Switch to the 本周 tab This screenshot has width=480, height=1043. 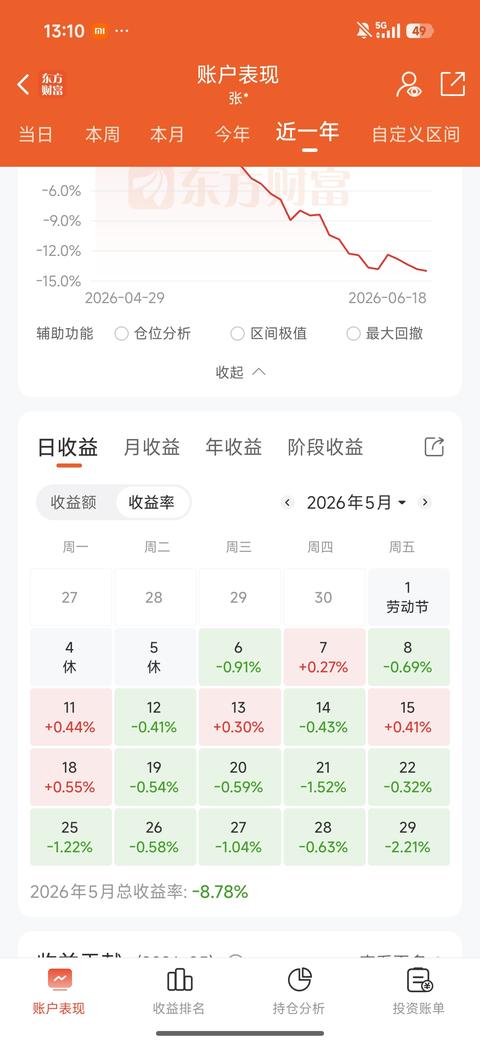(x=102, y=134)
